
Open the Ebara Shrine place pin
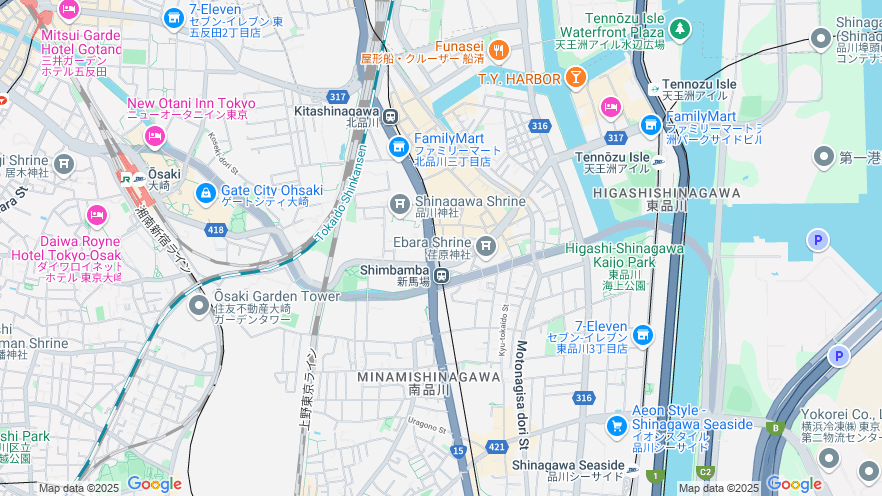pos(486,245)
